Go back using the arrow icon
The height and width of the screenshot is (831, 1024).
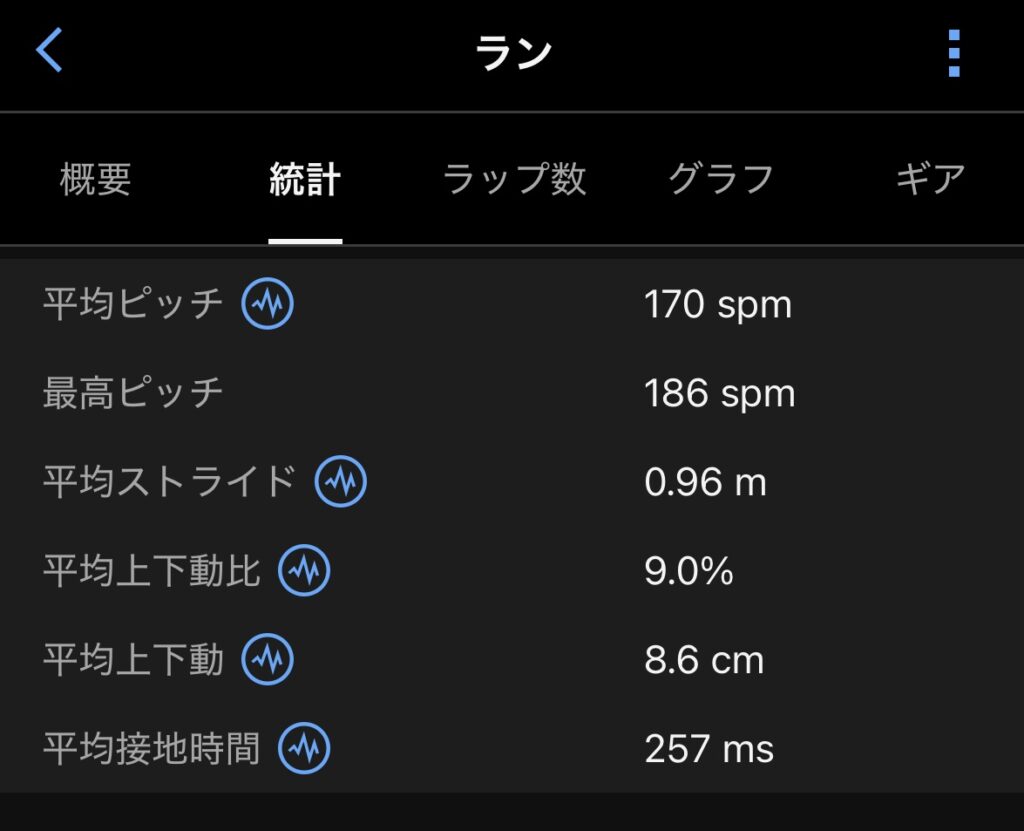coord(49,51)
